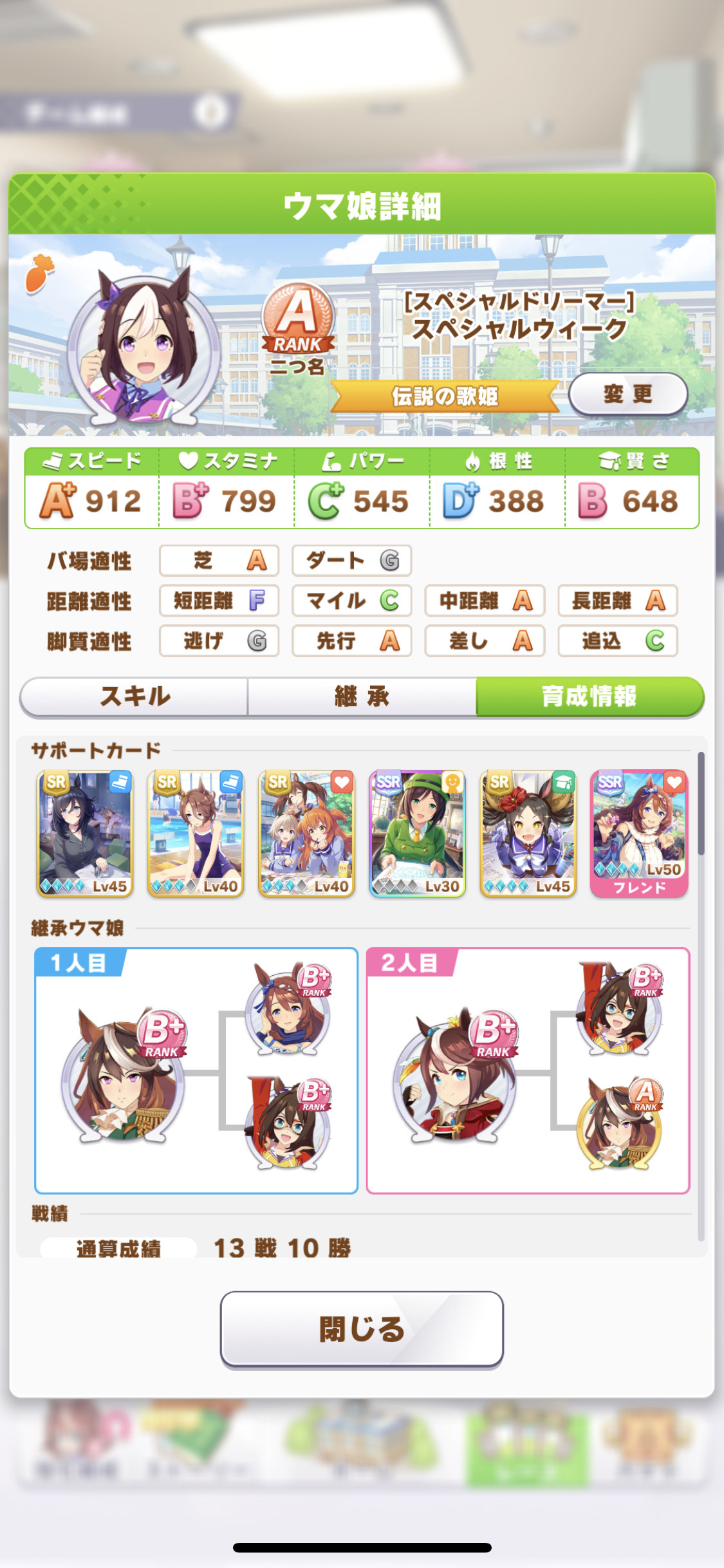This screenshot has height=1568, width=724.
Task: Open the SR Lv40 swimsuit support card
Action: [196, 833]
